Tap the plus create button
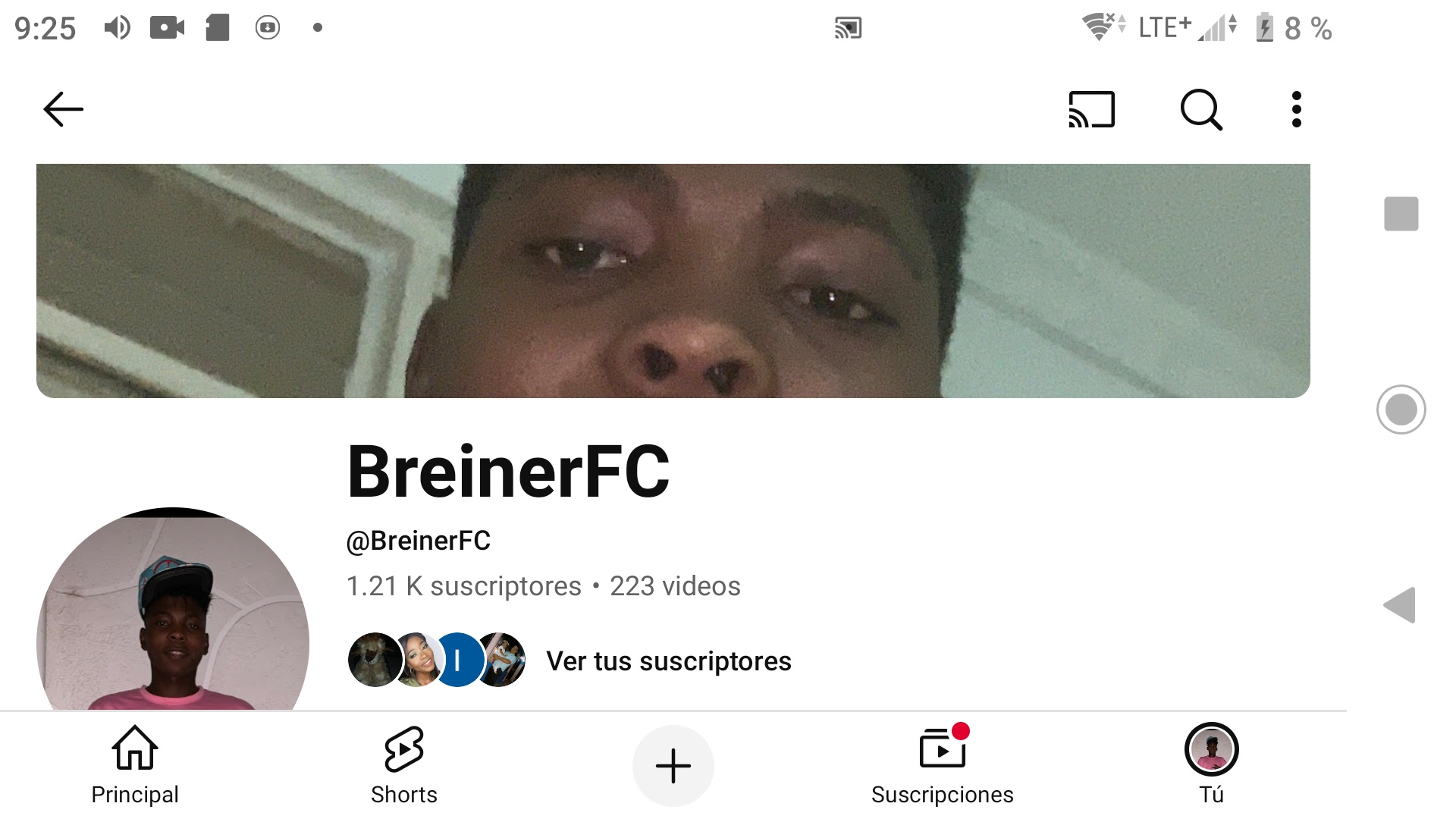 [673, 766]
